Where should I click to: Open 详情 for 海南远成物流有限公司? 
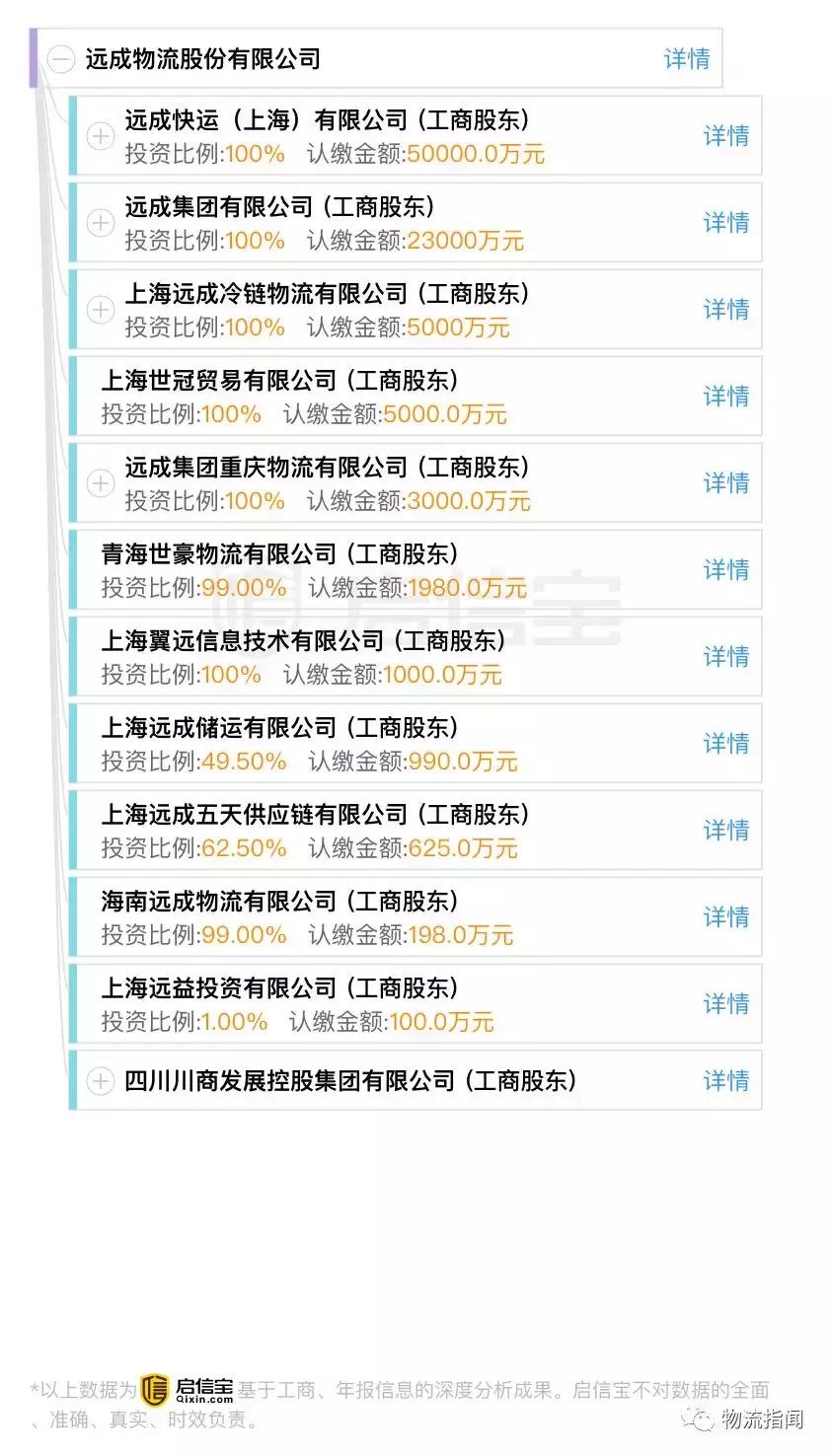click(x=726, y=917)
